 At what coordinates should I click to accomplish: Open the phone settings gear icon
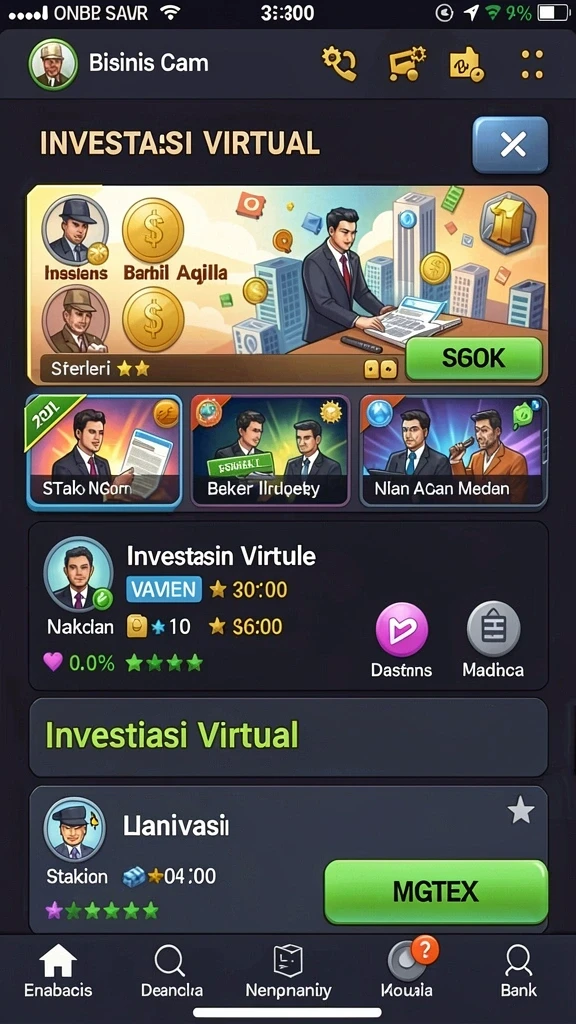click(340, 64)
